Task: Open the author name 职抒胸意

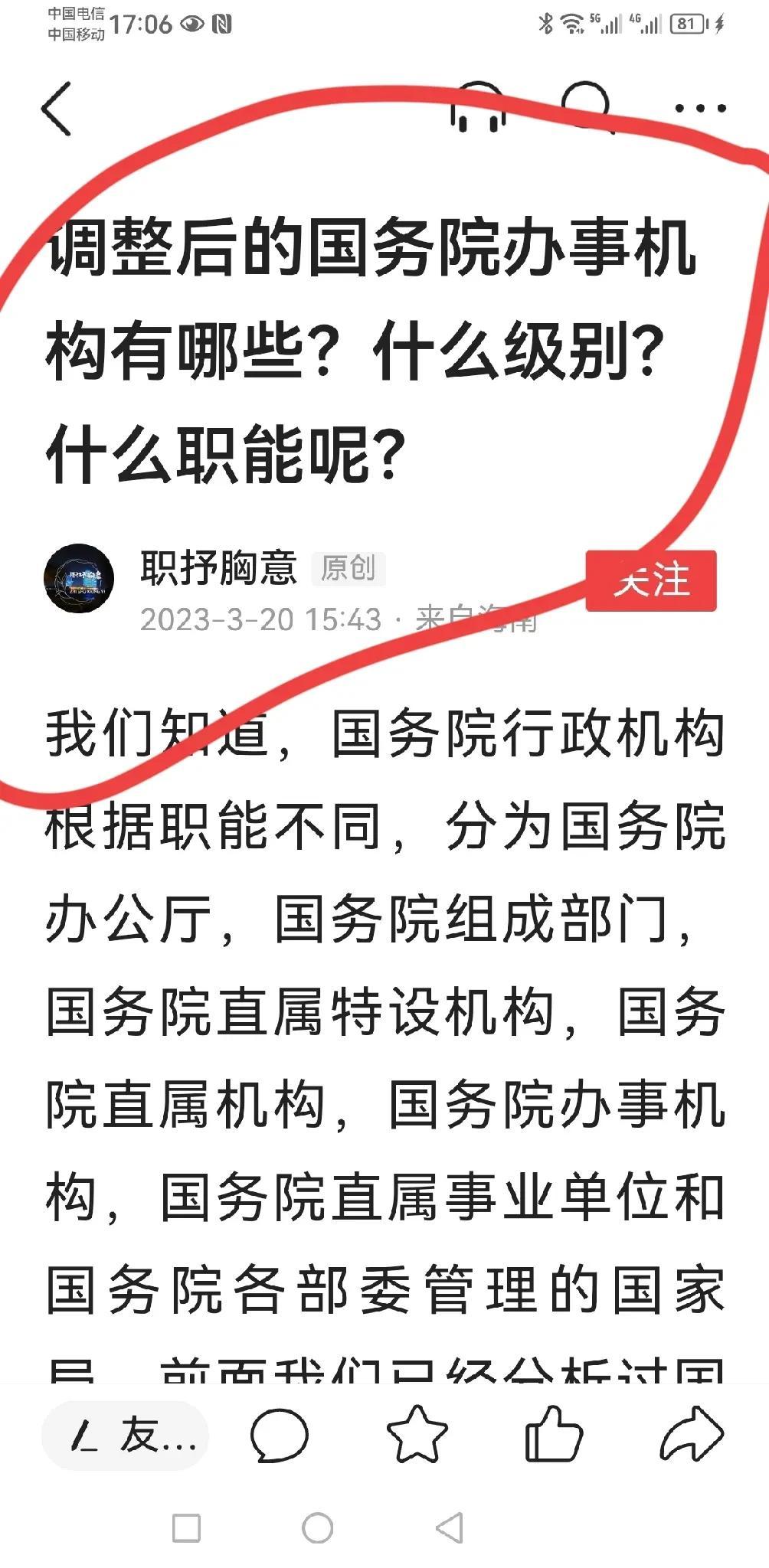Action: [x=218, y=568]
